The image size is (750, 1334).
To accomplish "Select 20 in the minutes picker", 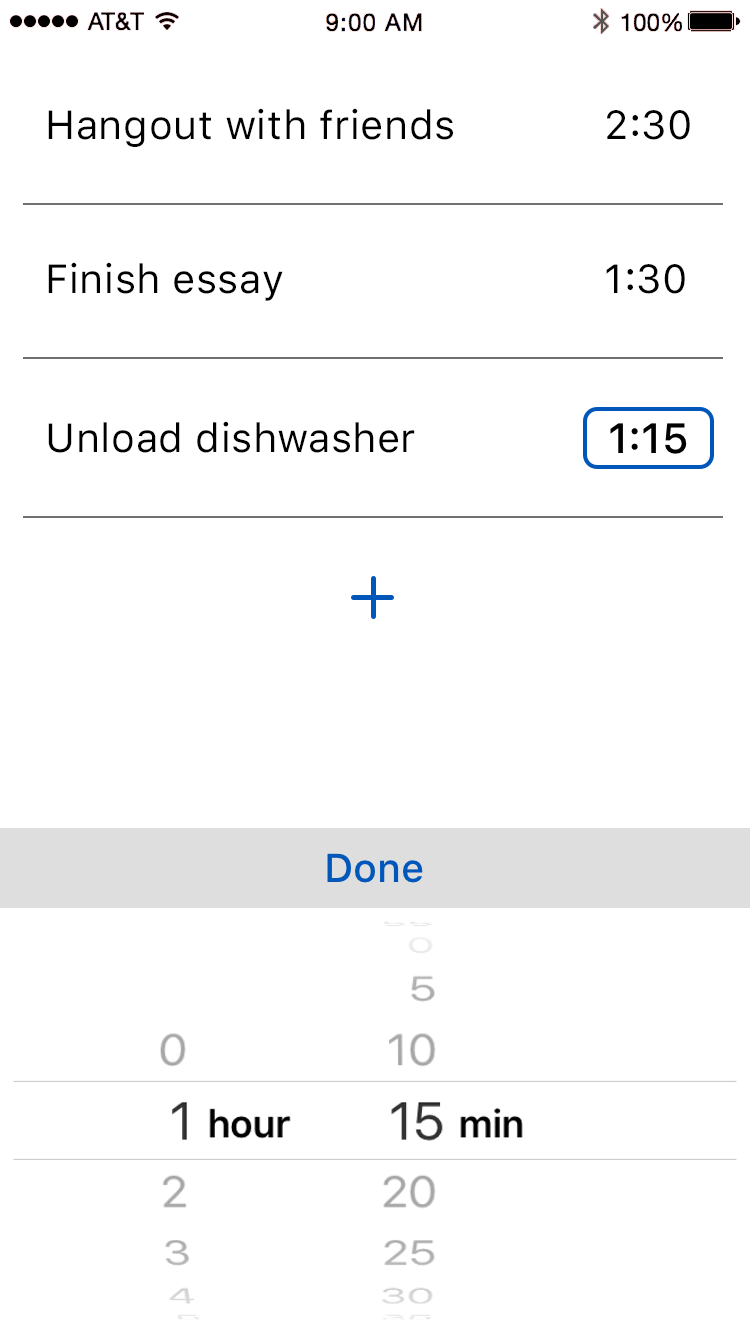I will [409, 1192].
